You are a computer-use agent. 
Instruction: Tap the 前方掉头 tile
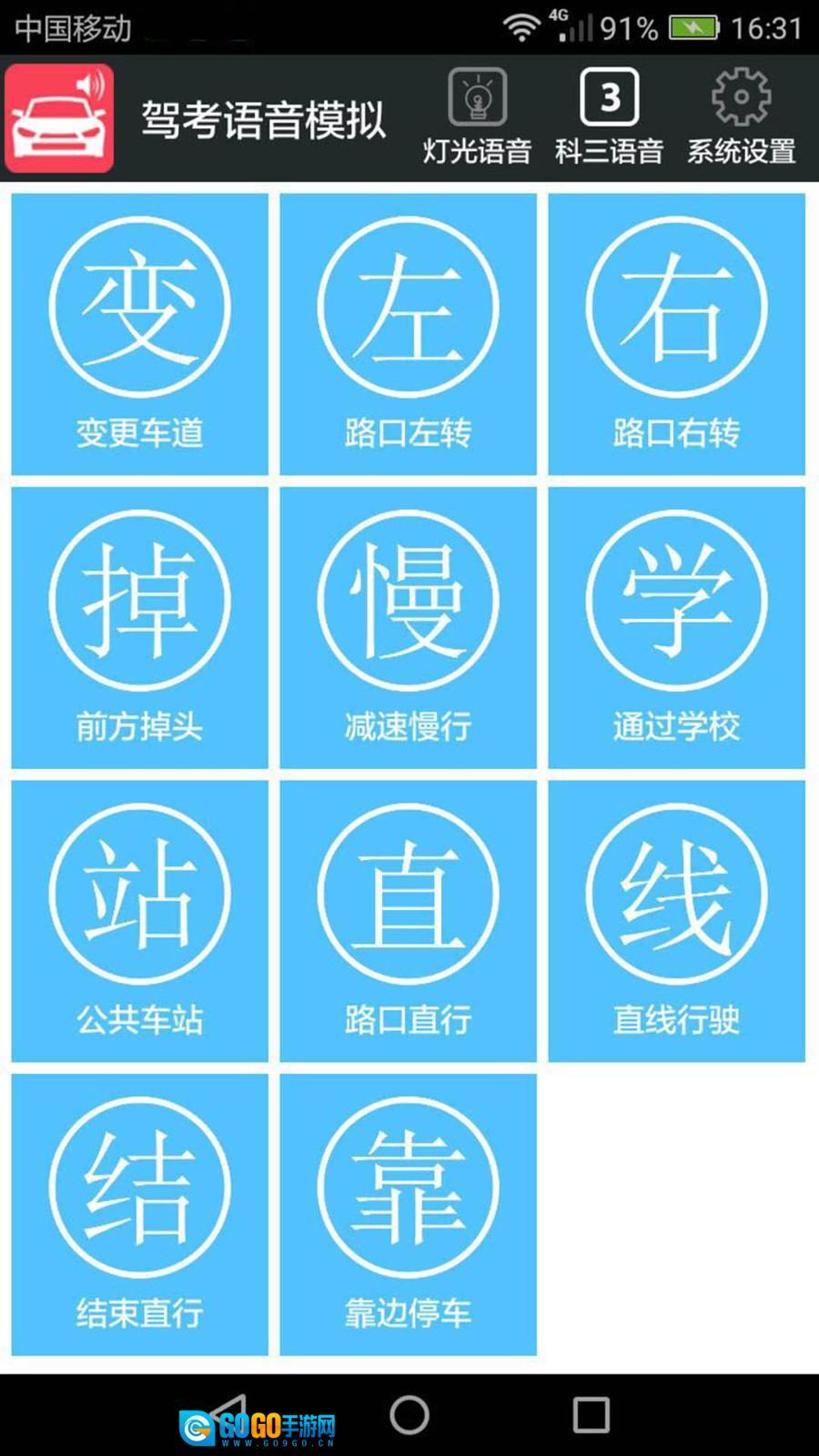point(139,627)
